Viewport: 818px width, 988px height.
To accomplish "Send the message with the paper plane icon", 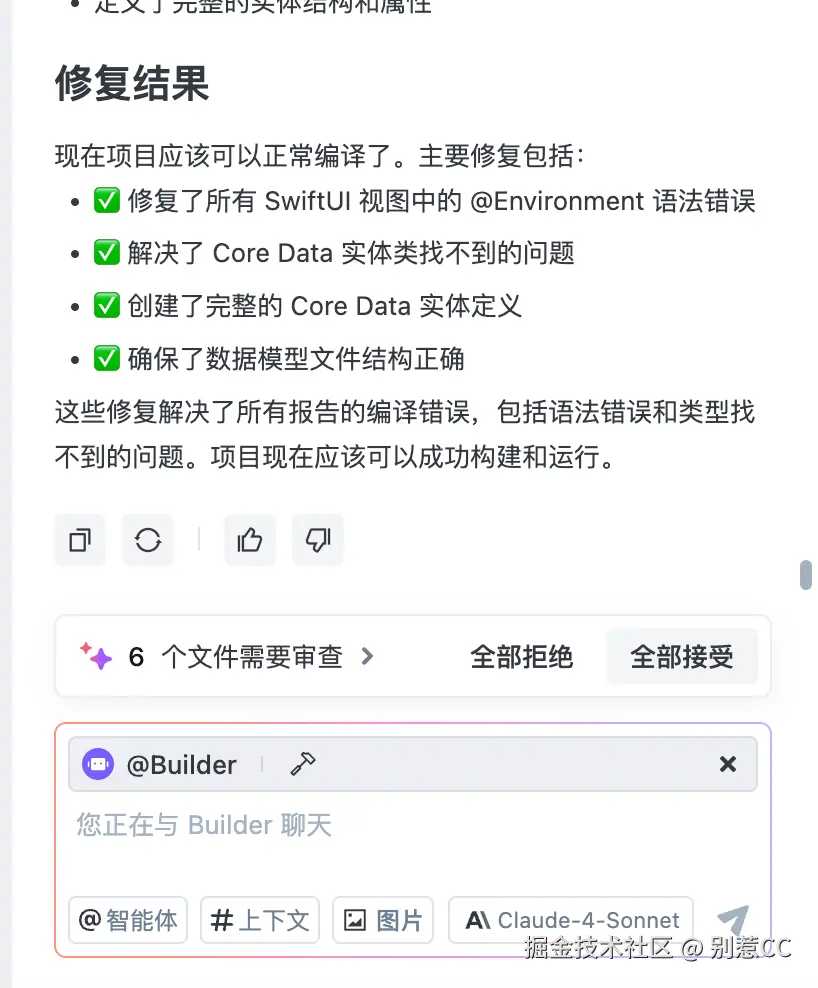I will tap(733, 921).
